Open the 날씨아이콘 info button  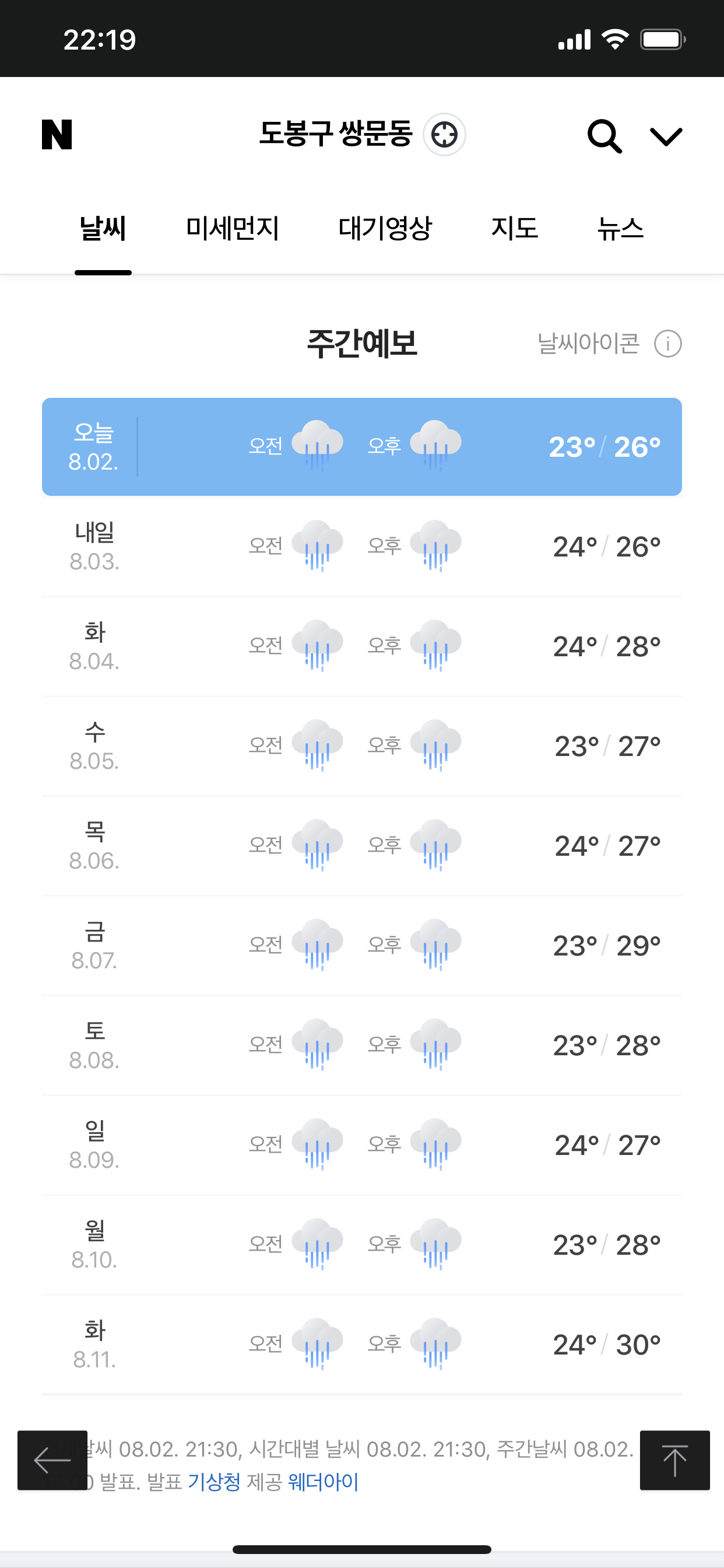pyautogui.click(x=609, y=344)
